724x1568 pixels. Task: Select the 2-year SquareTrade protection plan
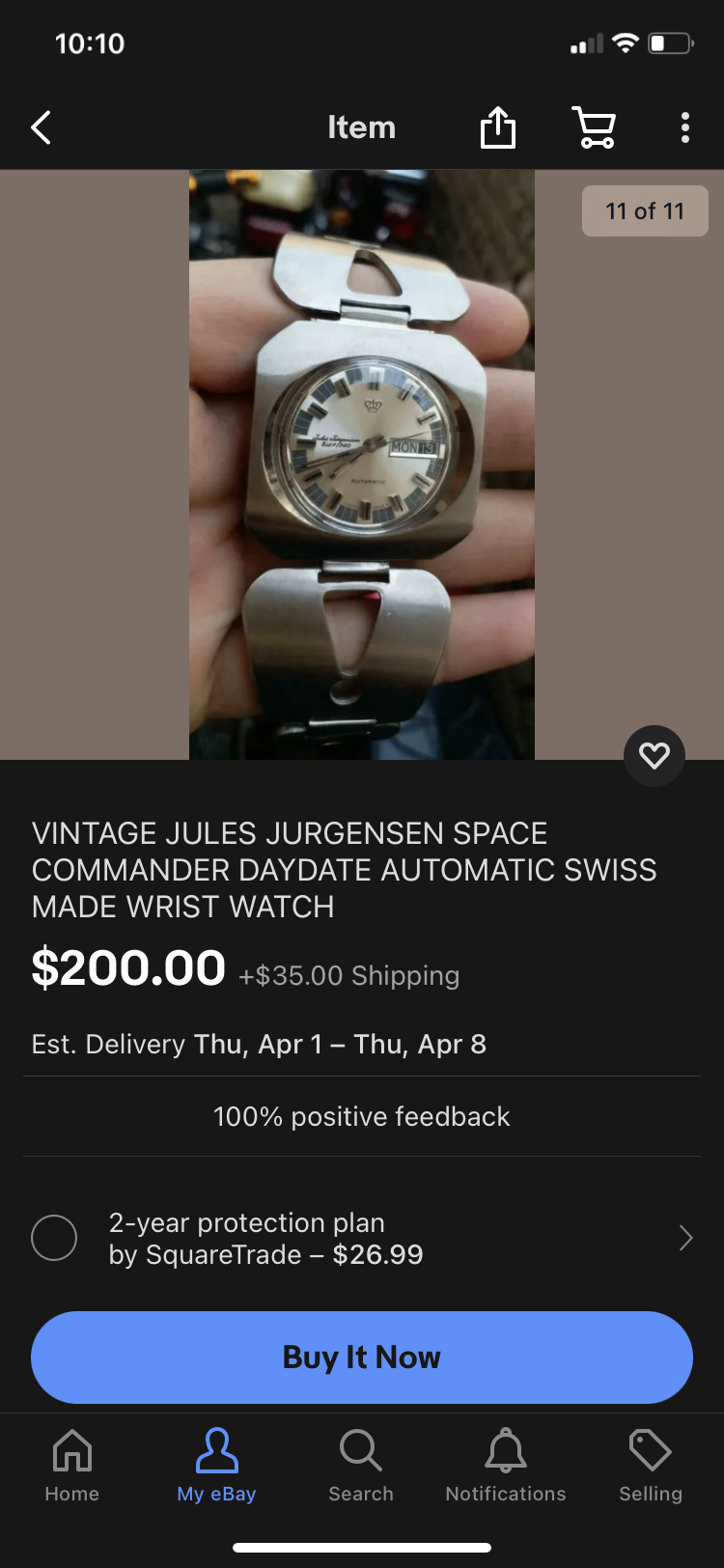tap(54, 1238)
